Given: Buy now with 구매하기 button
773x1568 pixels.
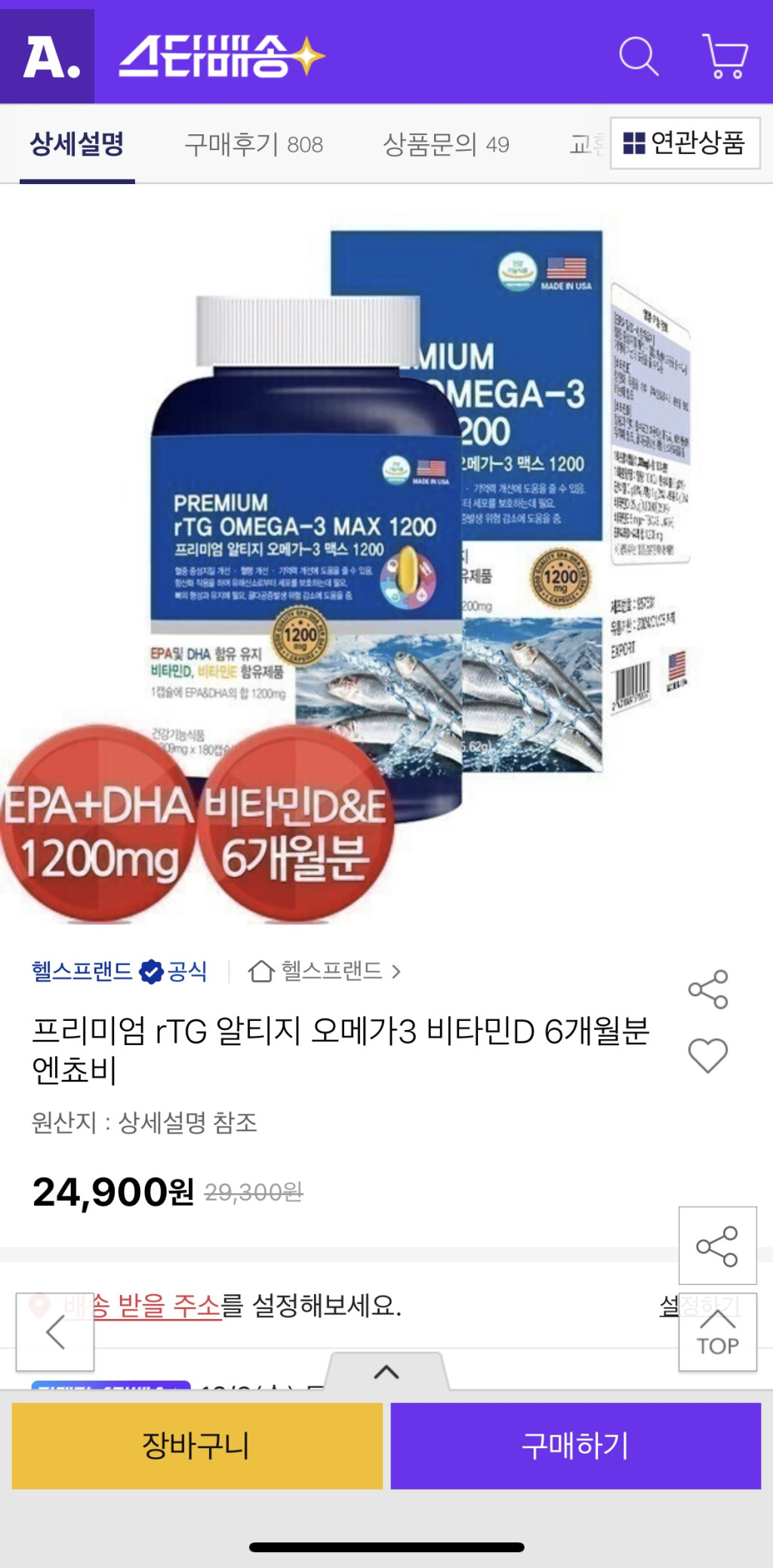Looking at the screenshot, I should pyautogui.click(x=575, y=1446).
